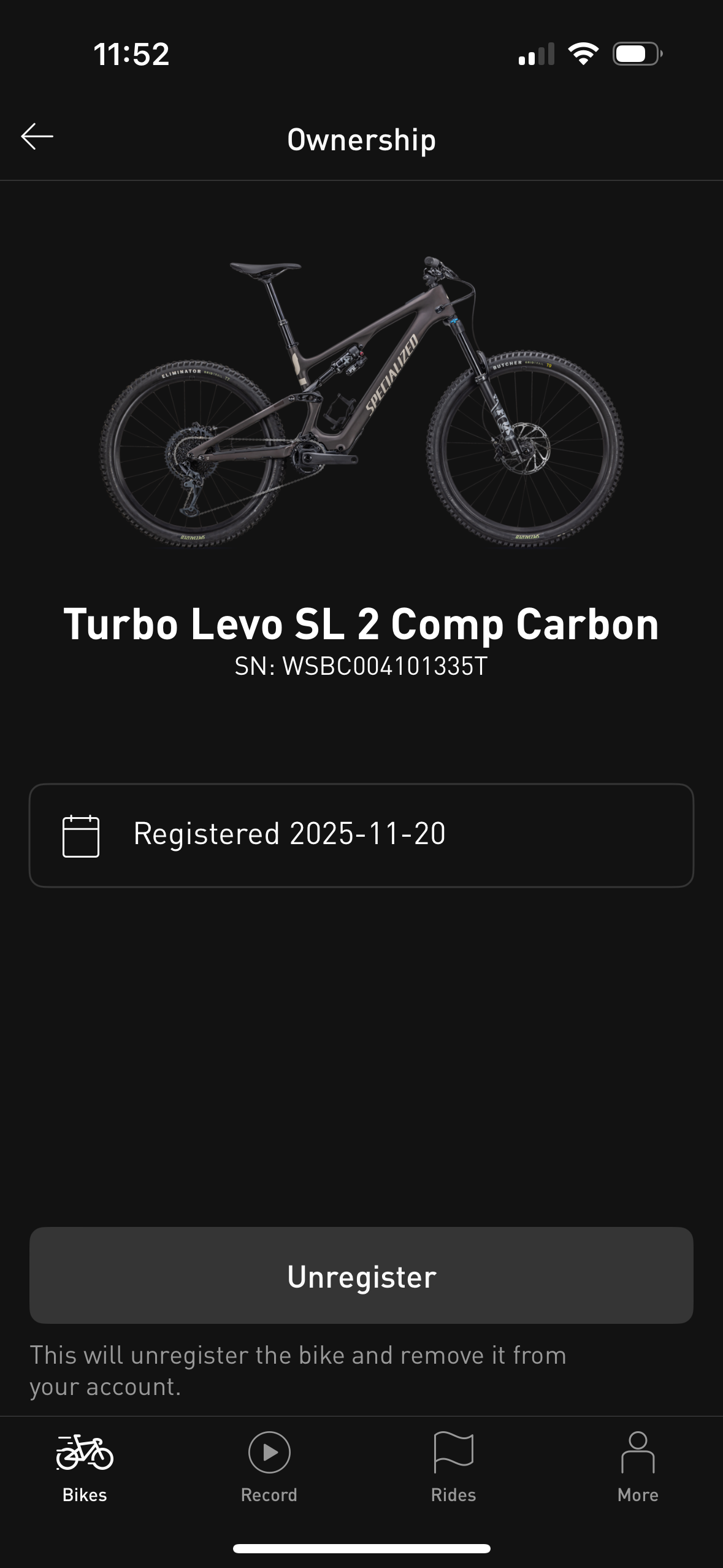The width and height of the screenshot is (723, 1568).
Task: Switch to the Rides tab
Action: pyautogui.click(x=453, y=1467)
